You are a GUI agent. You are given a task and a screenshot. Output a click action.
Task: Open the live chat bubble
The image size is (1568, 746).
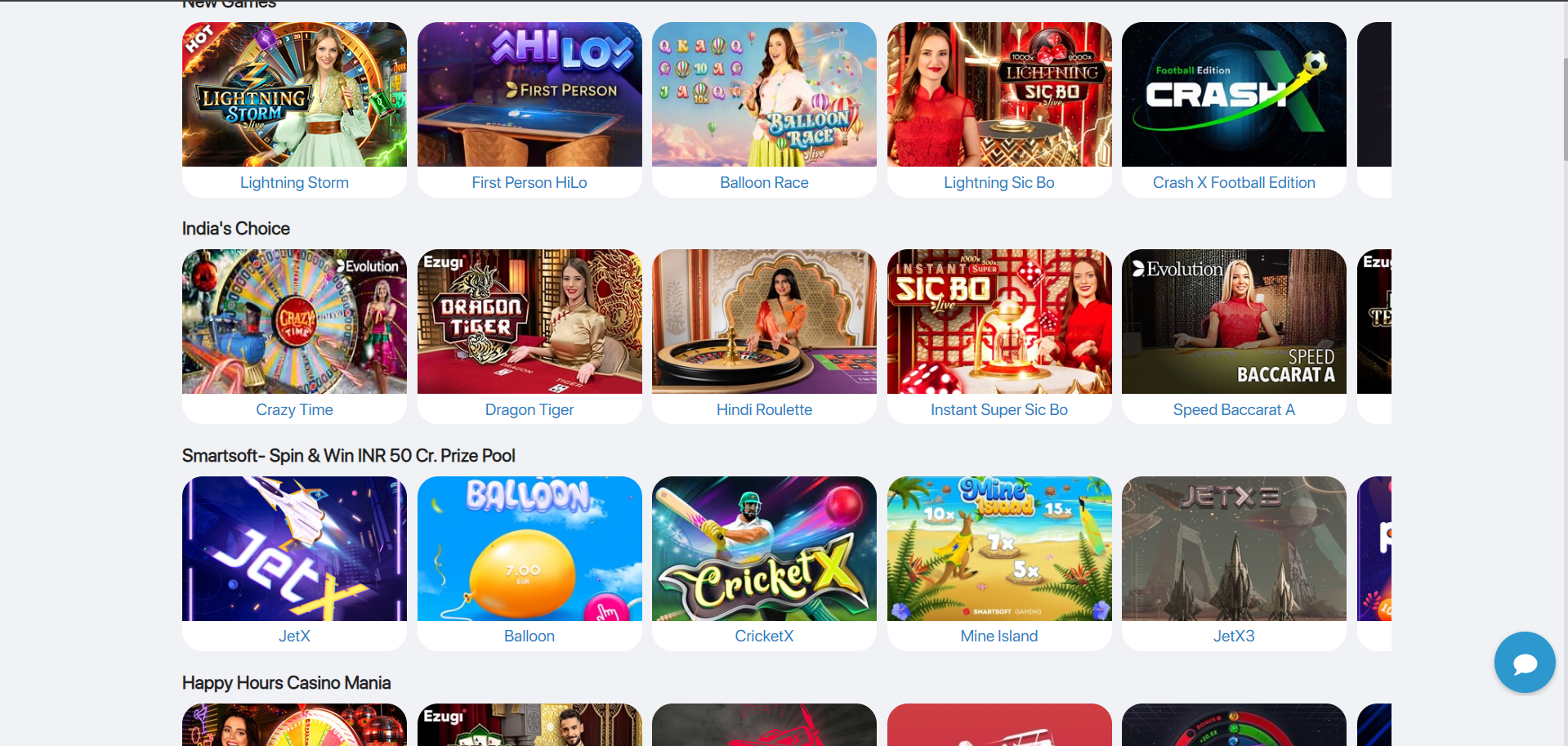[1524, 663]
